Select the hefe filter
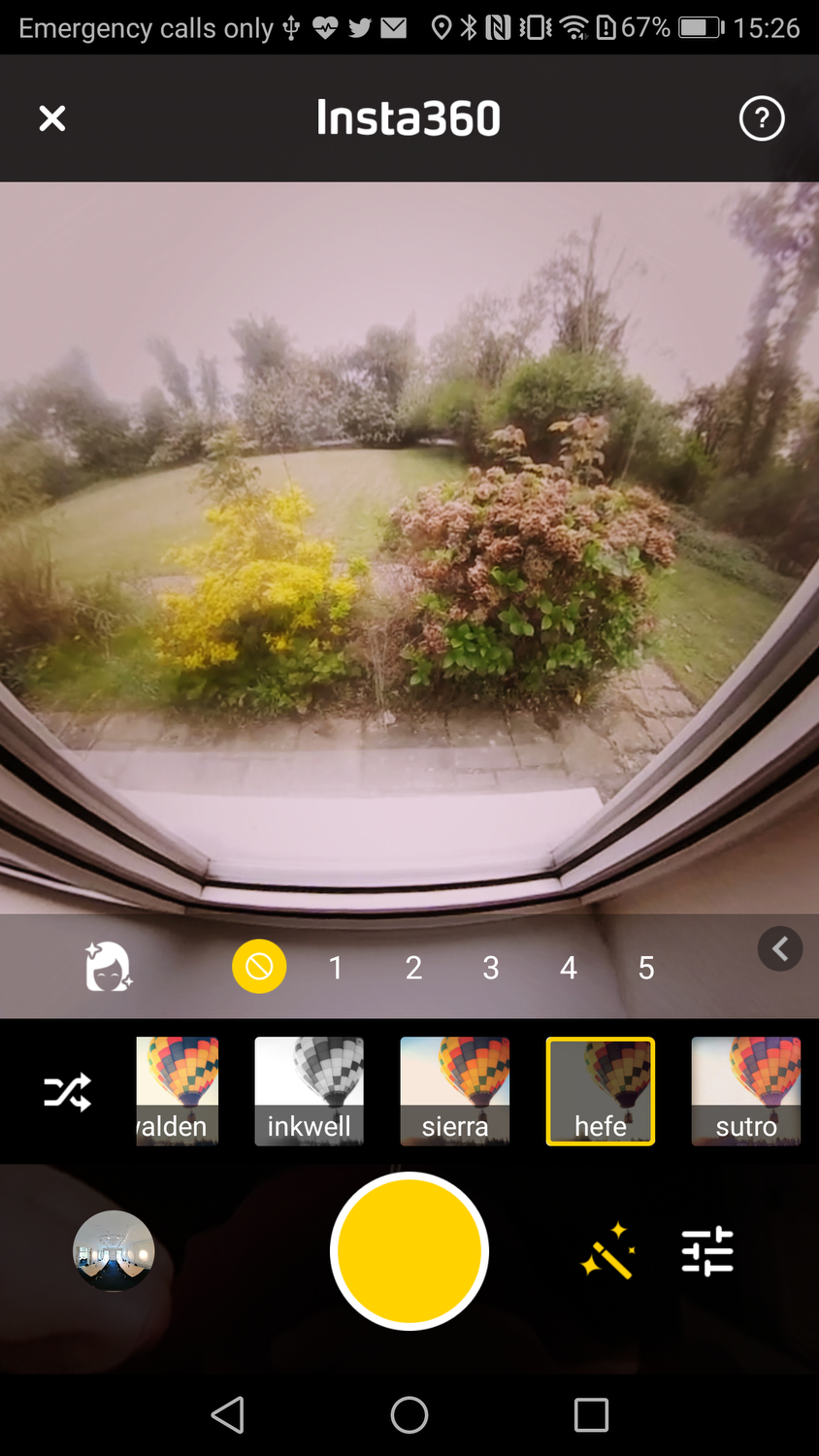819x1456 pixels. click(600, 1091)
